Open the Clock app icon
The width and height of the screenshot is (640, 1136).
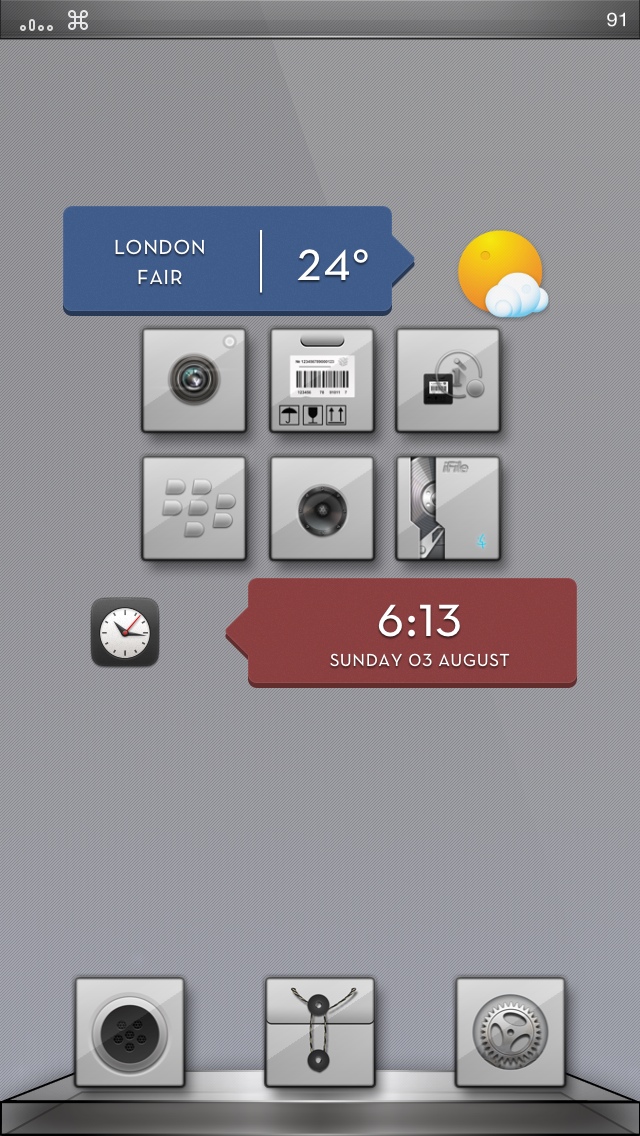coord(125,631)
